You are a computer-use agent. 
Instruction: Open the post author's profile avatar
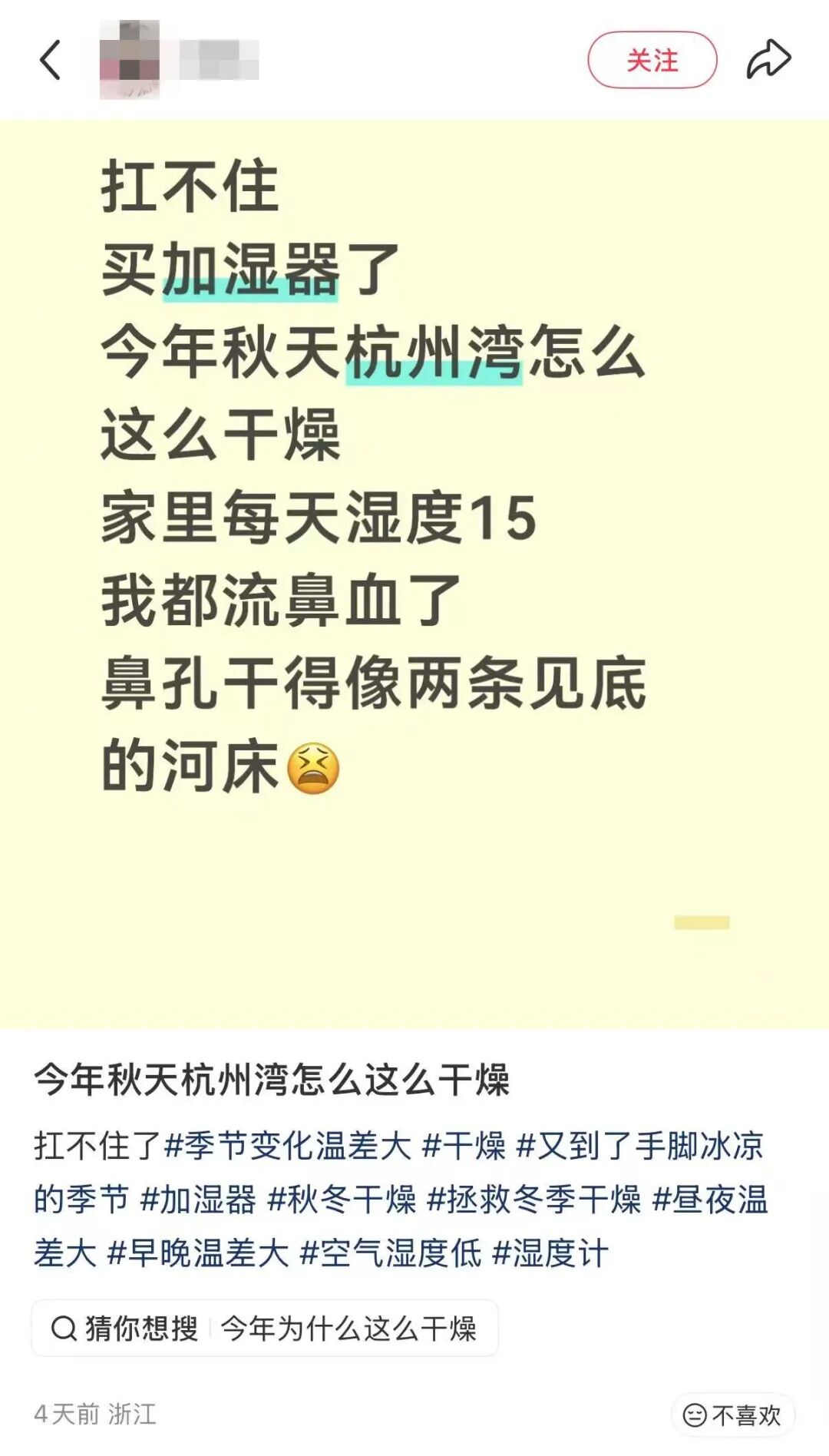[129, 60]
